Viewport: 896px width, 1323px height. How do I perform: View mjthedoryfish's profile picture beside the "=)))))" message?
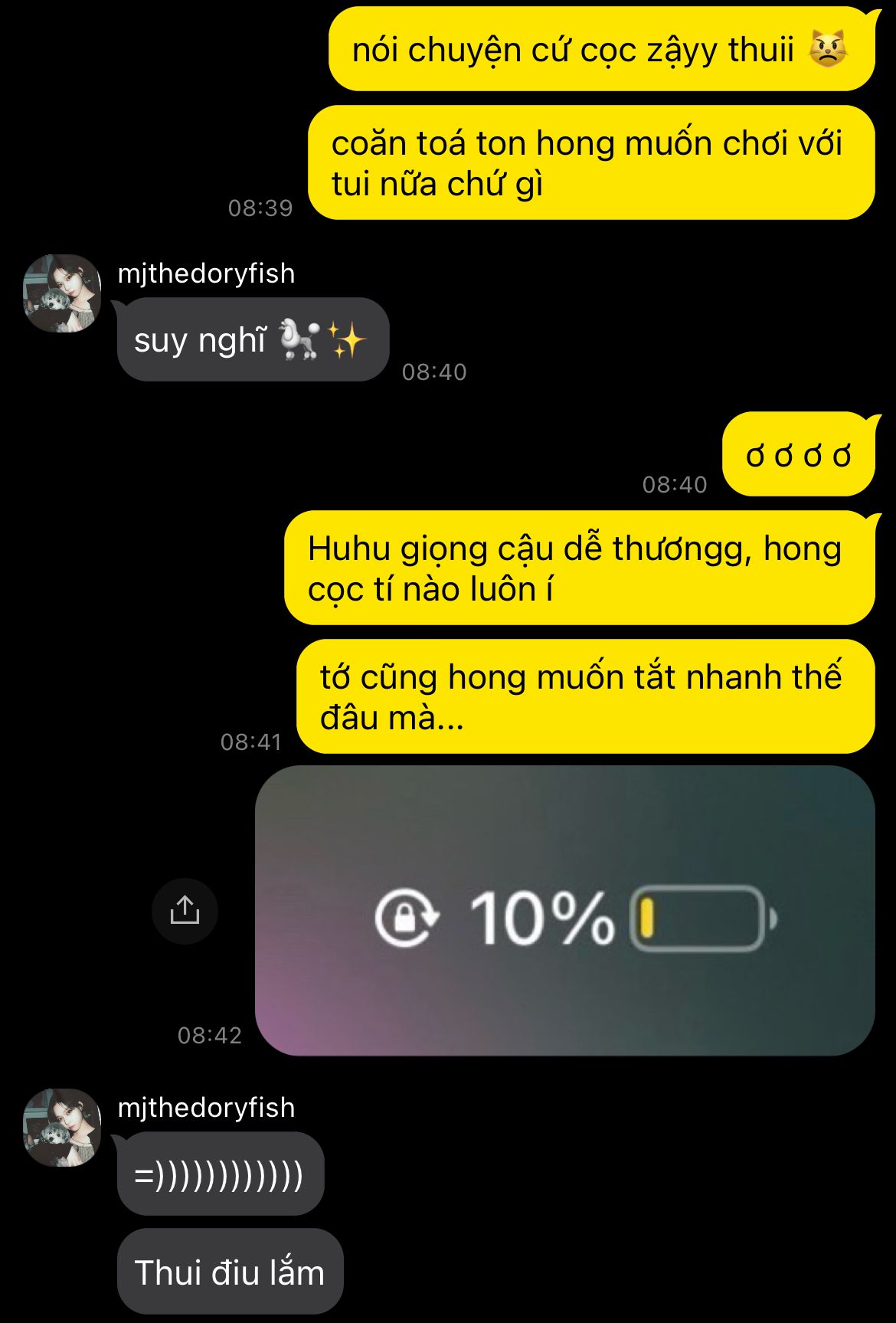[62, 1127]
